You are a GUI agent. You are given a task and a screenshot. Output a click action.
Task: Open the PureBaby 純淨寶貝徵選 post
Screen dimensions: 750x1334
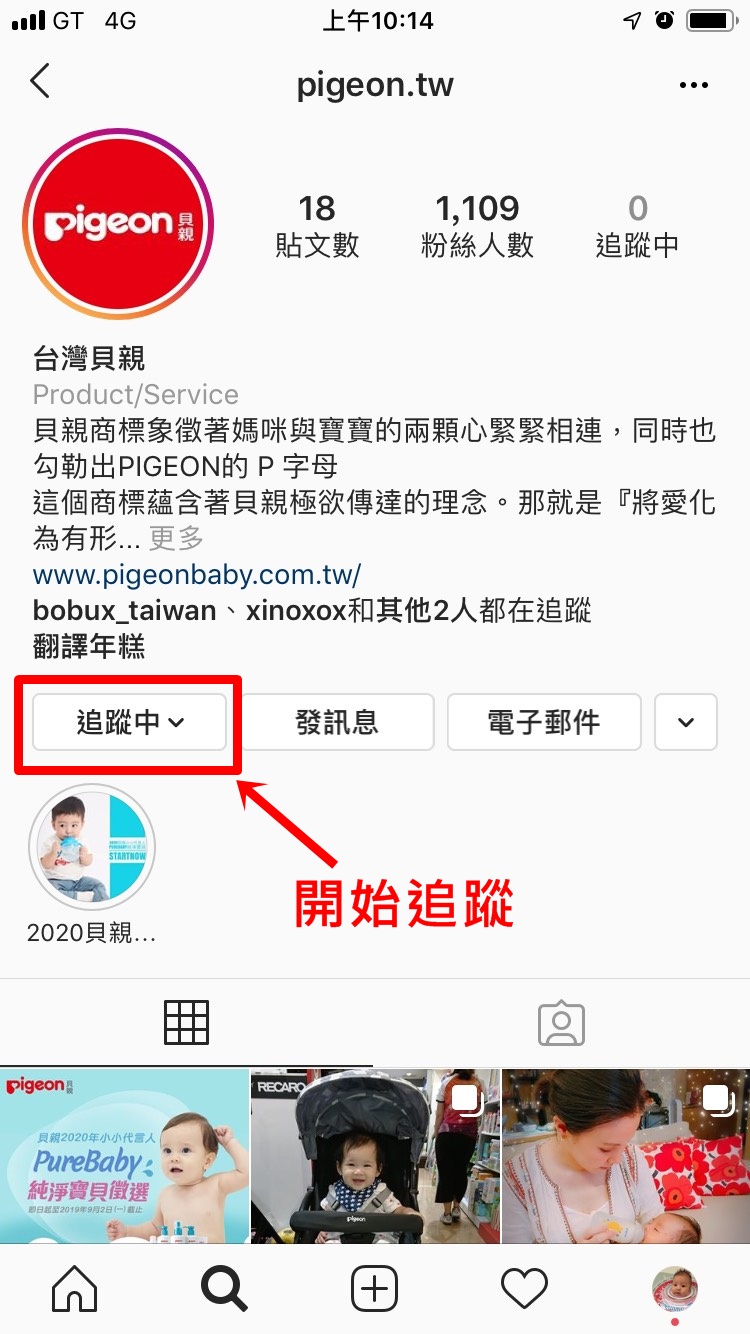tap(124, 1155)
